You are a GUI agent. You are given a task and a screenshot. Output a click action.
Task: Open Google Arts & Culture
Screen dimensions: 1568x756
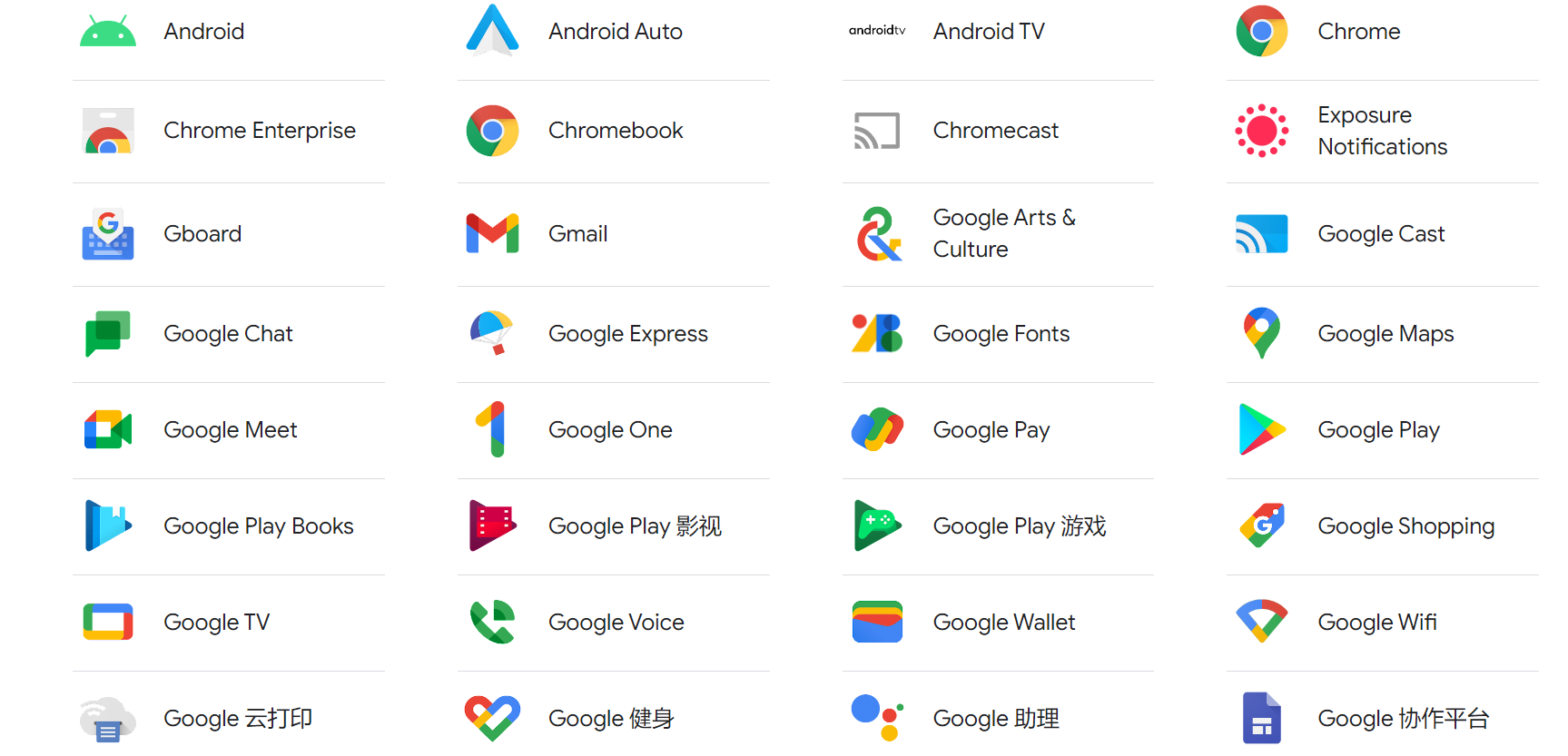tap(1002, 233)
